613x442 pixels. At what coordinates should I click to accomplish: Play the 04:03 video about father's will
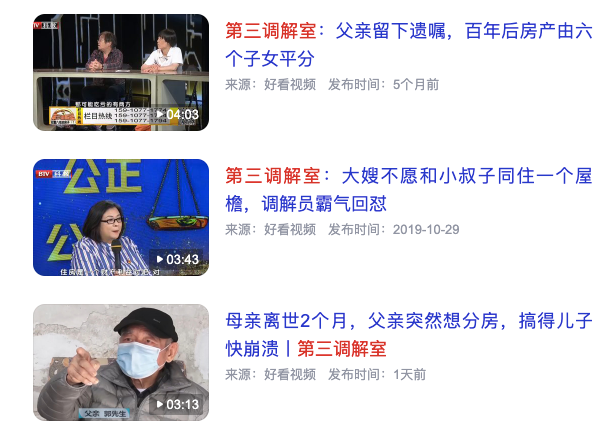[x=121, y=72]
